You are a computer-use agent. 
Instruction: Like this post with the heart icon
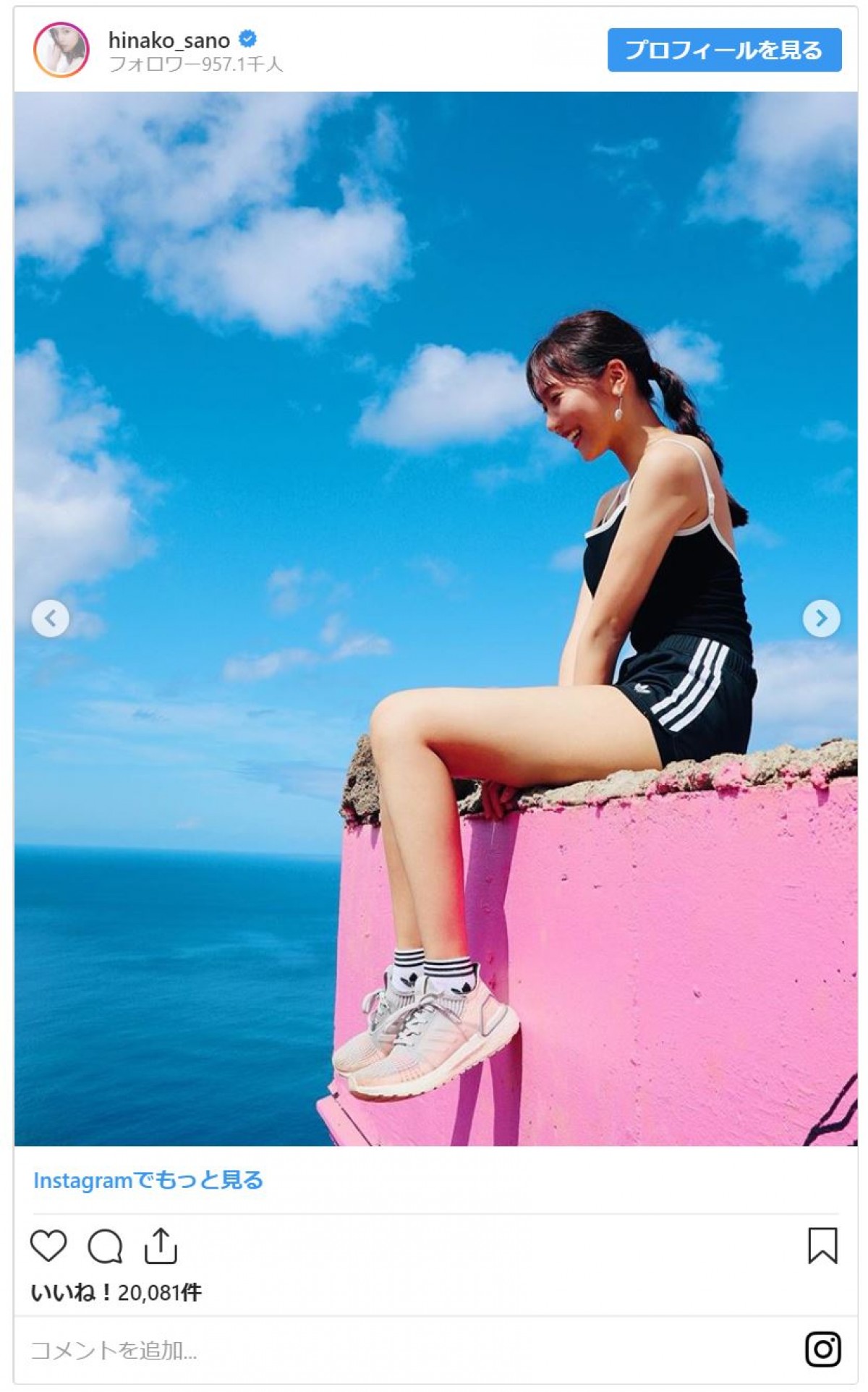click(48, 1246)
